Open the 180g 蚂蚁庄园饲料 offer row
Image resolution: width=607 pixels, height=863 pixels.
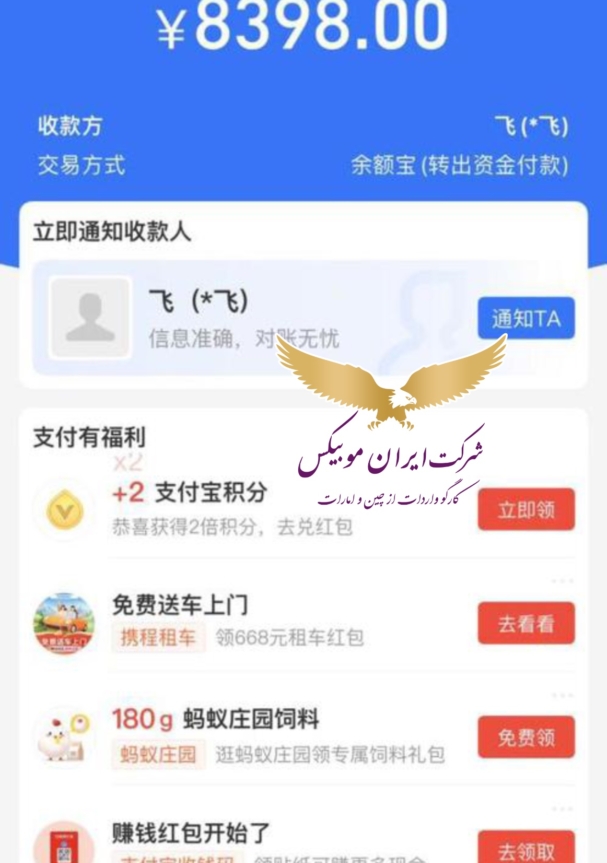point(250,735)
